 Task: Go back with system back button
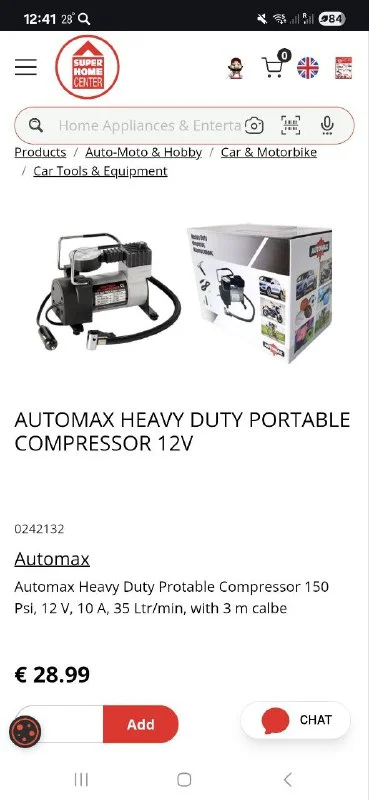coord(287,780)
